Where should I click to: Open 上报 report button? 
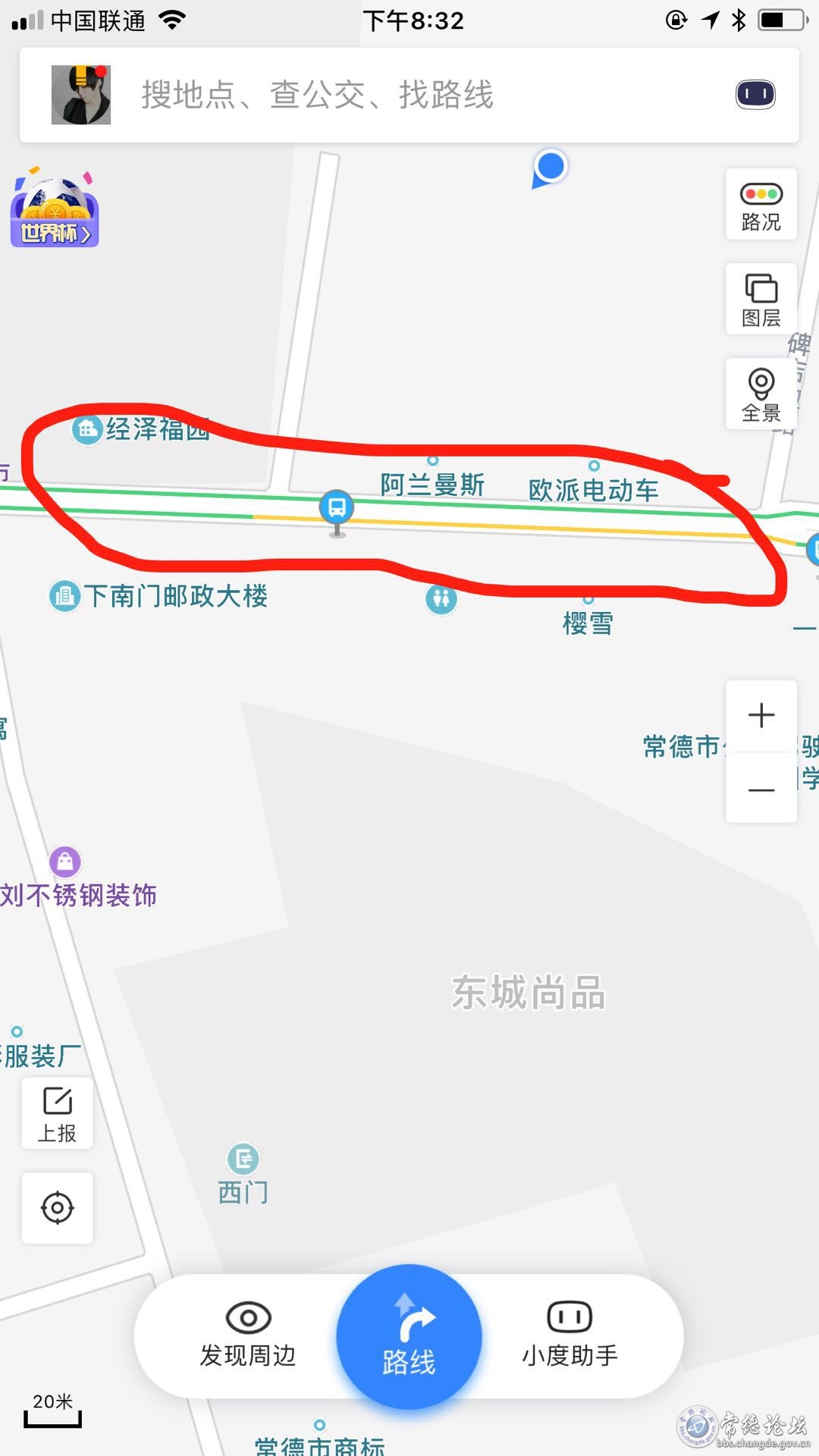(58, 1114)
